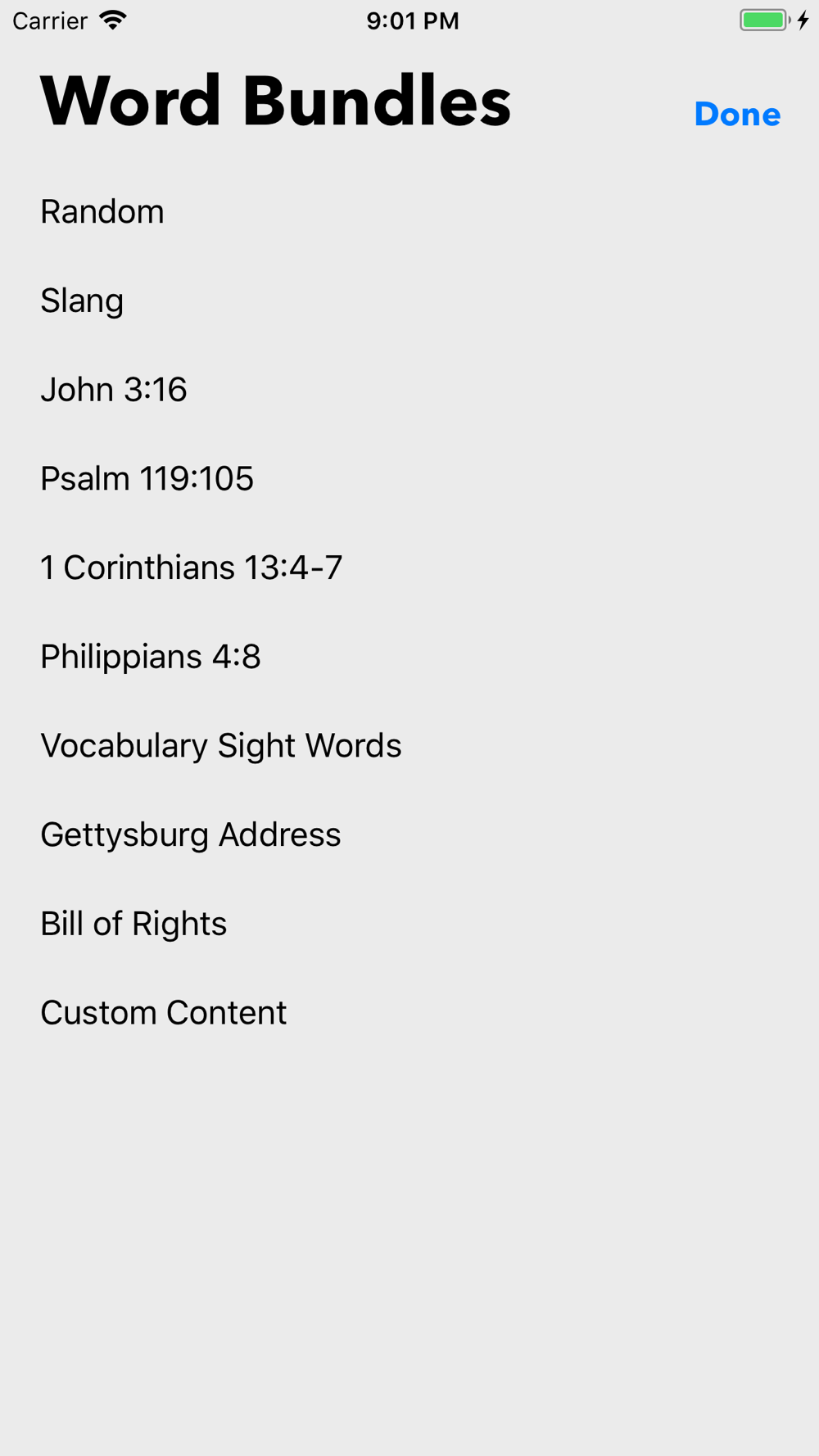Select Psalm 119:105

click(x=409, y=478)
